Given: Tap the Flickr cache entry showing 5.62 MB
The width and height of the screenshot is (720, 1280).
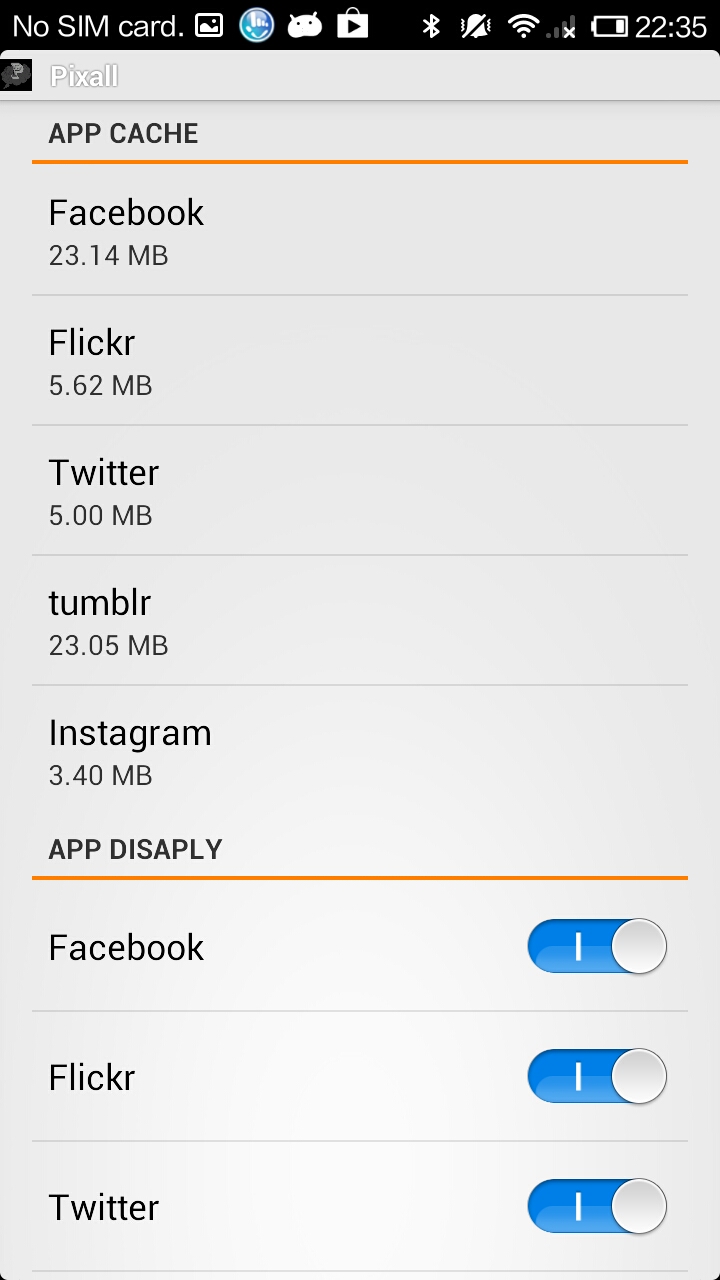Looking at the screenshot, I should tap(360, 360).
